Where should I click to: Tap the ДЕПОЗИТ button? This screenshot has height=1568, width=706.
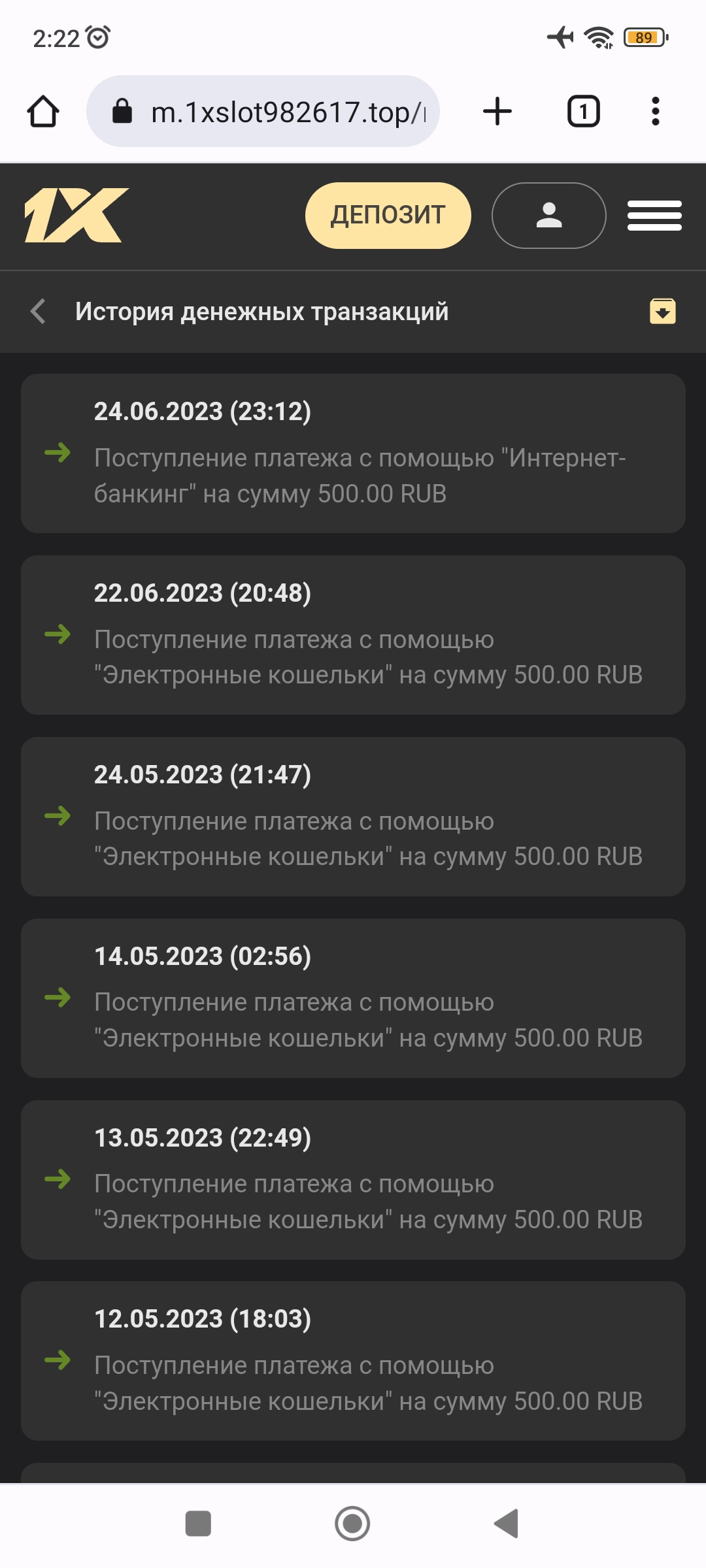pyautogui.click(x=388, y=216)
